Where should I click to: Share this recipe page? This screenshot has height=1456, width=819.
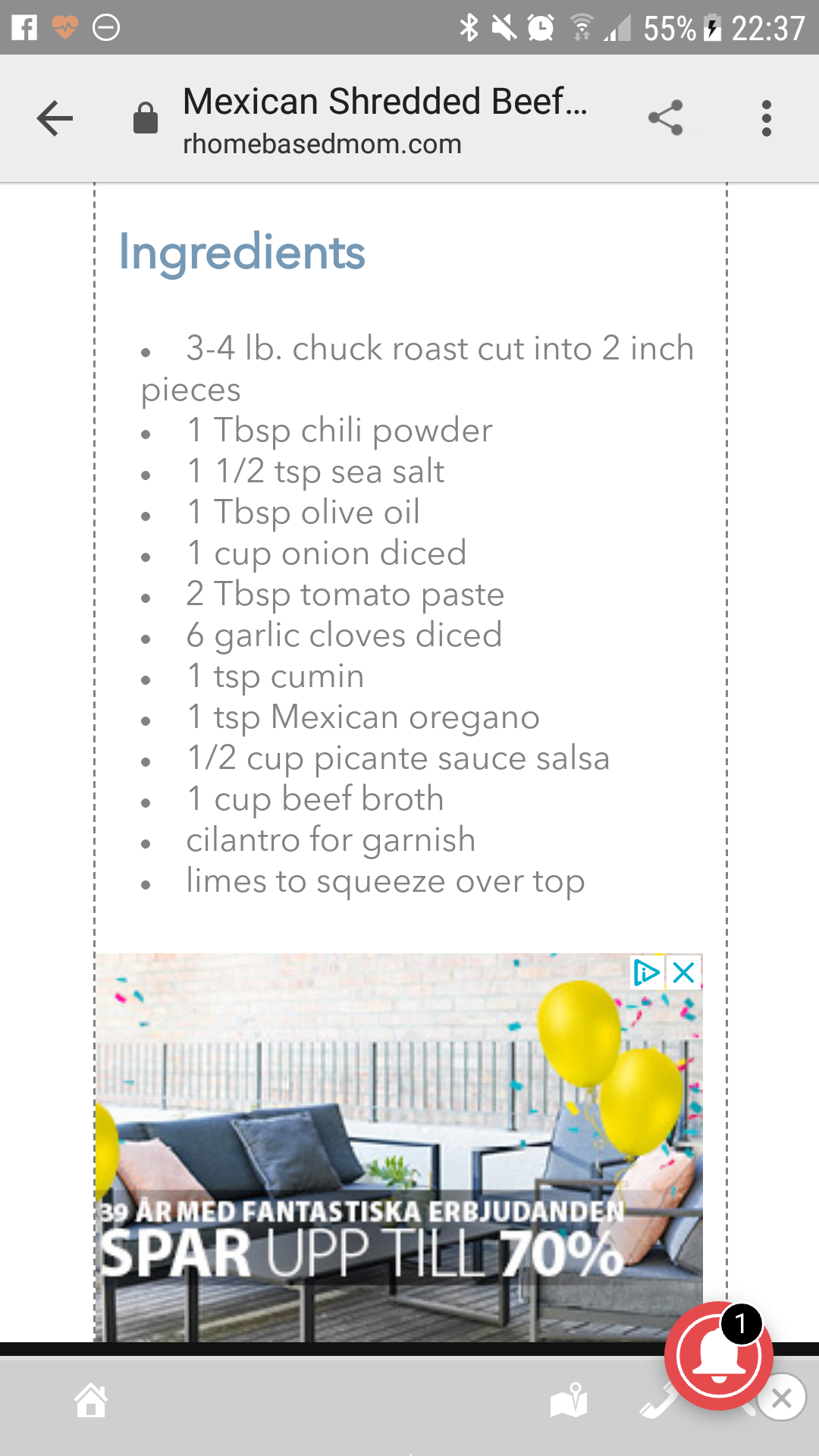[x=666, y=118]
